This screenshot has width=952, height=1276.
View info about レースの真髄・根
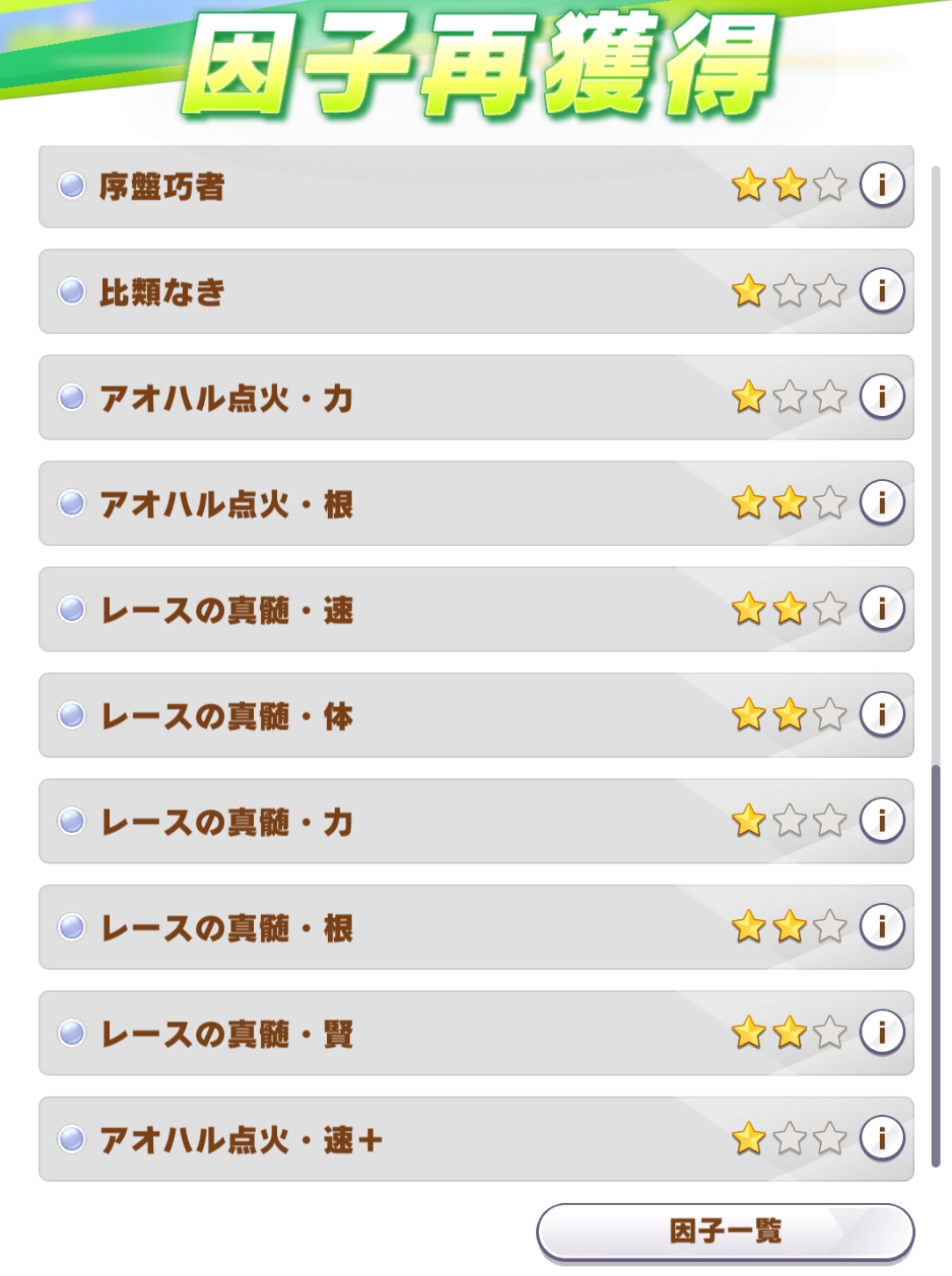882,927
